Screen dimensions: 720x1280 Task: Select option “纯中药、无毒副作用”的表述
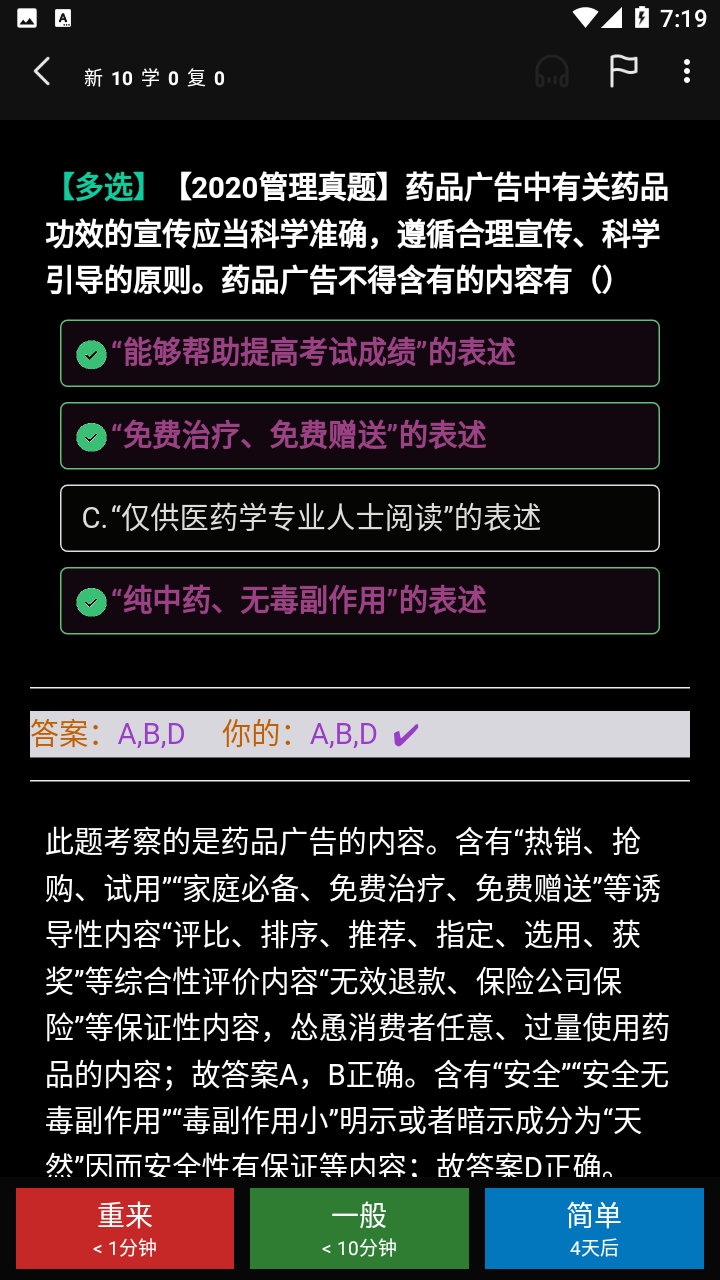pos(360,601)
